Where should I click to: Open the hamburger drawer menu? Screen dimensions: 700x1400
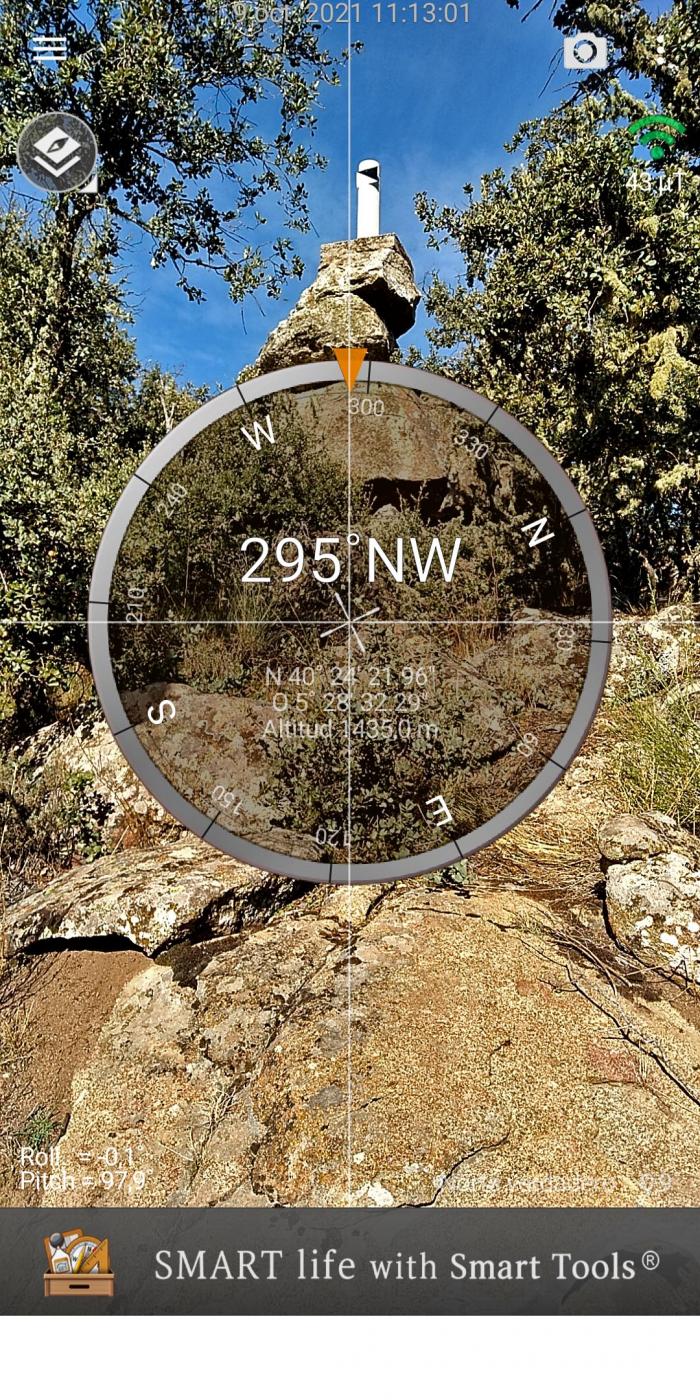(x=49, y=49)
